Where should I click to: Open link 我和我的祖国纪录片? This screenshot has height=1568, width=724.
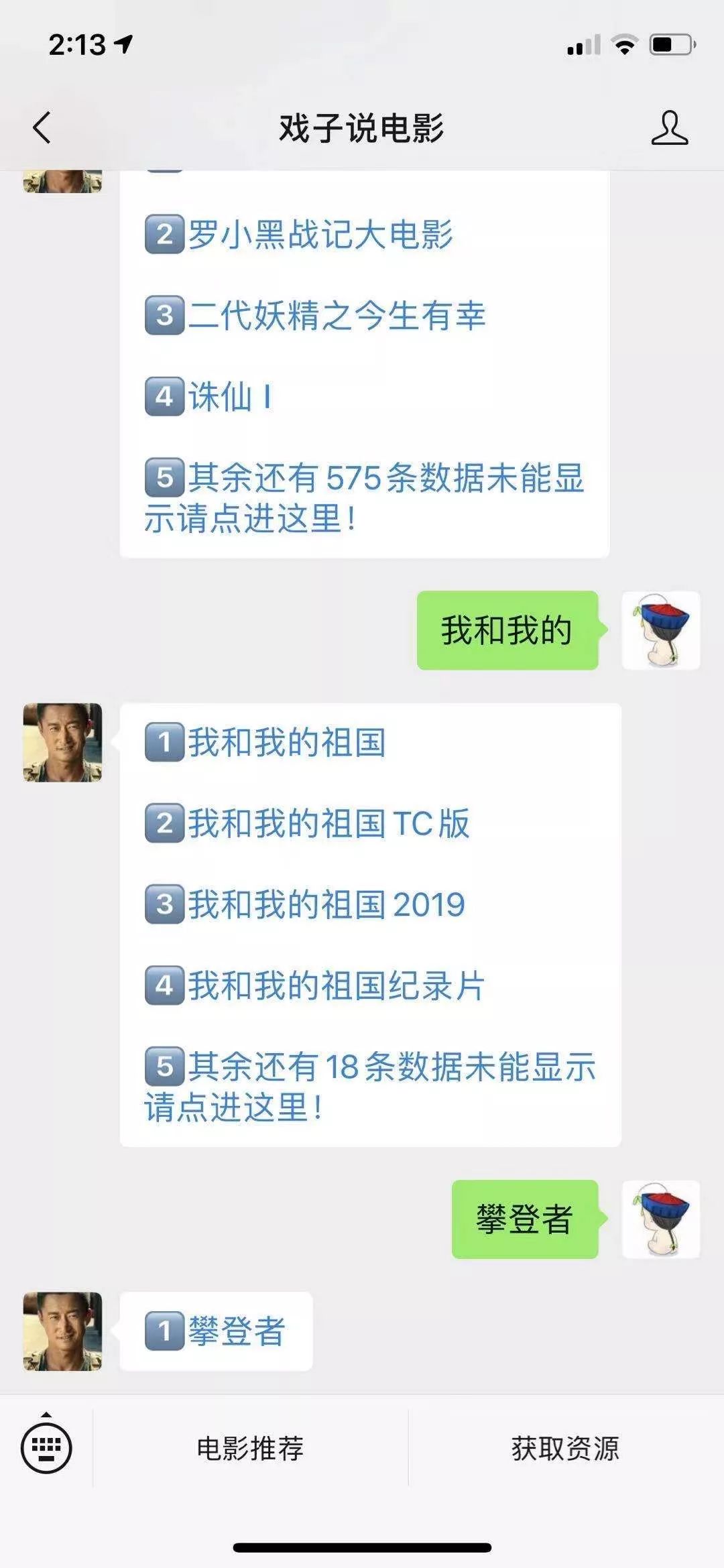(x=335, y=985)
